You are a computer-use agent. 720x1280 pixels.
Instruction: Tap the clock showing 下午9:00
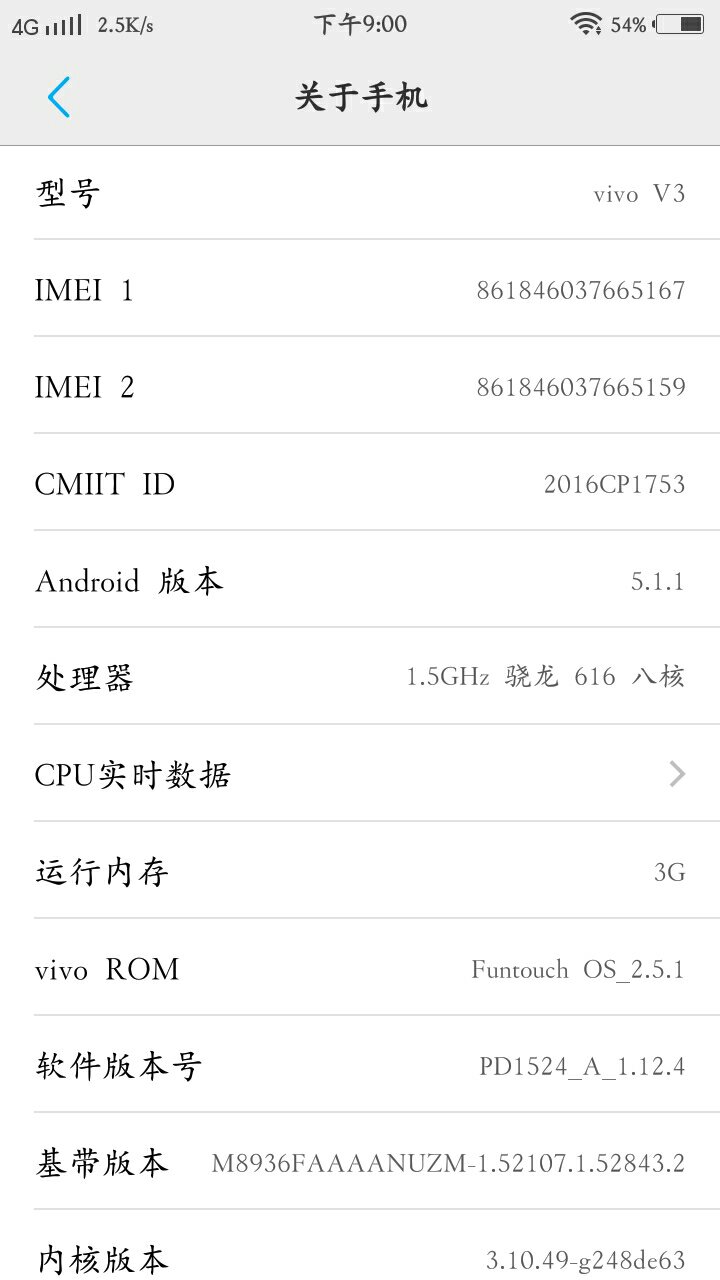coord(360,23)
